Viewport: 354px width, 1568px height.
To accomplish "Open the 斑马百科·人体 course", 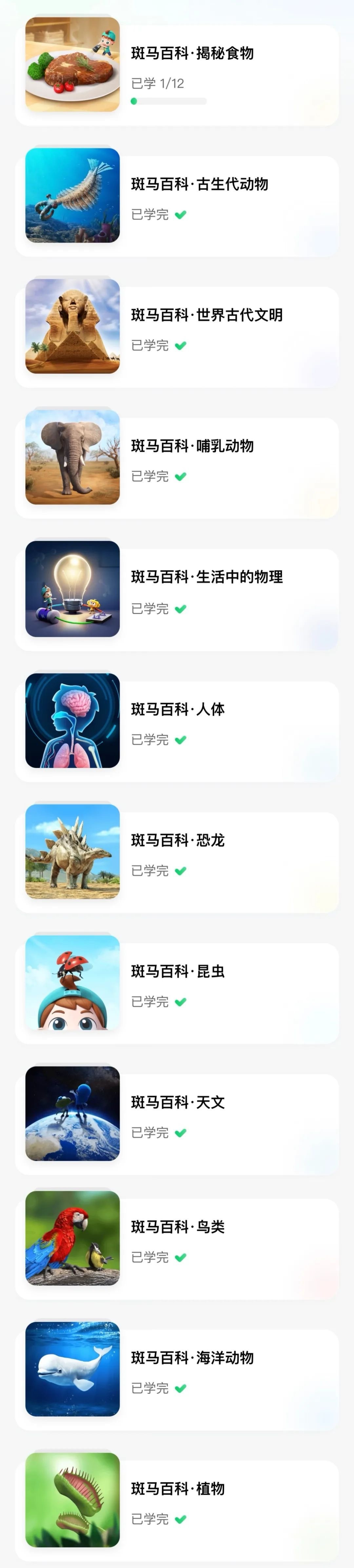I will [176, 731].
